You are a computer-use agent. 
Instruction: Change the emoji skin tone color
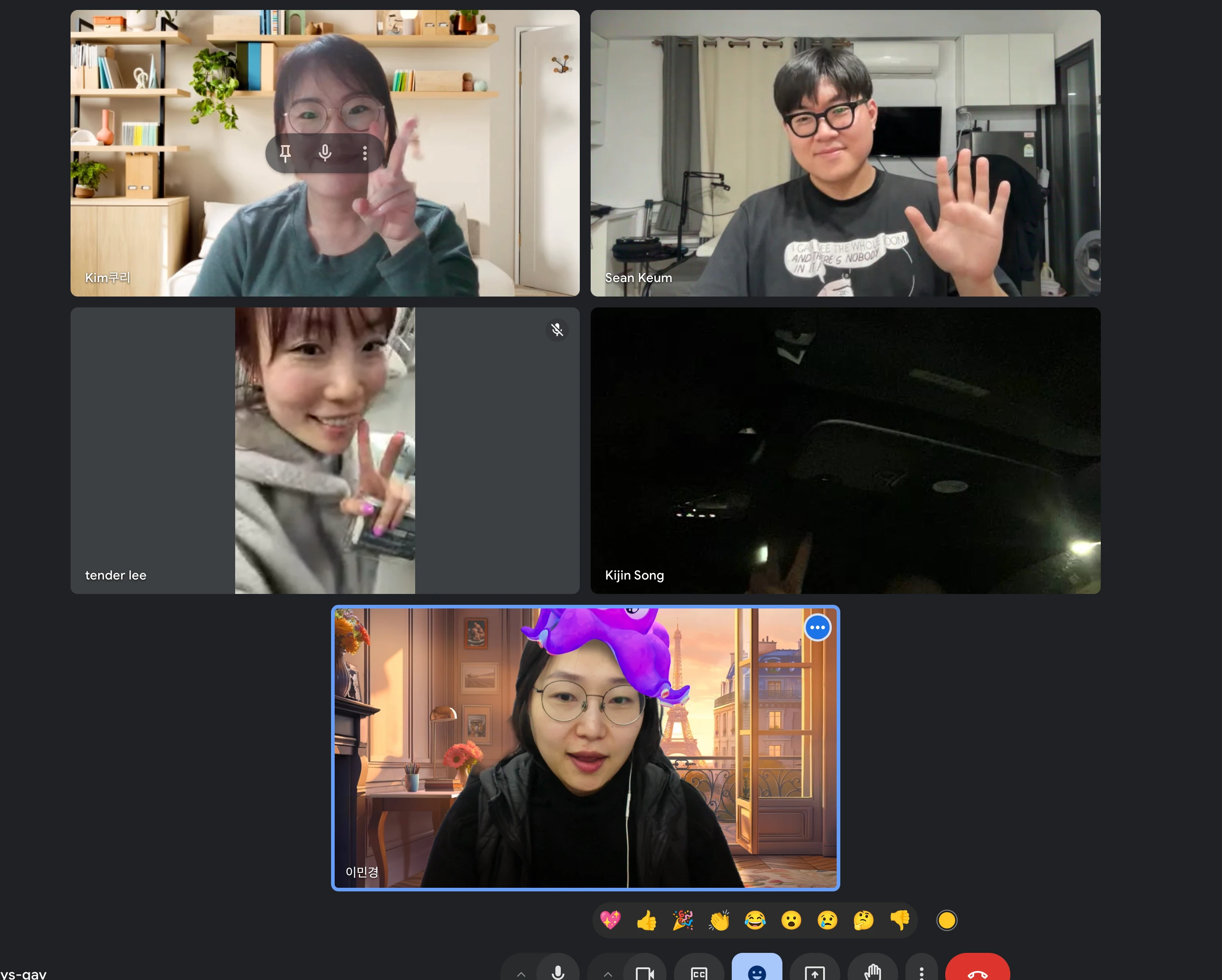pyautogui.click(x=947, y=920)
